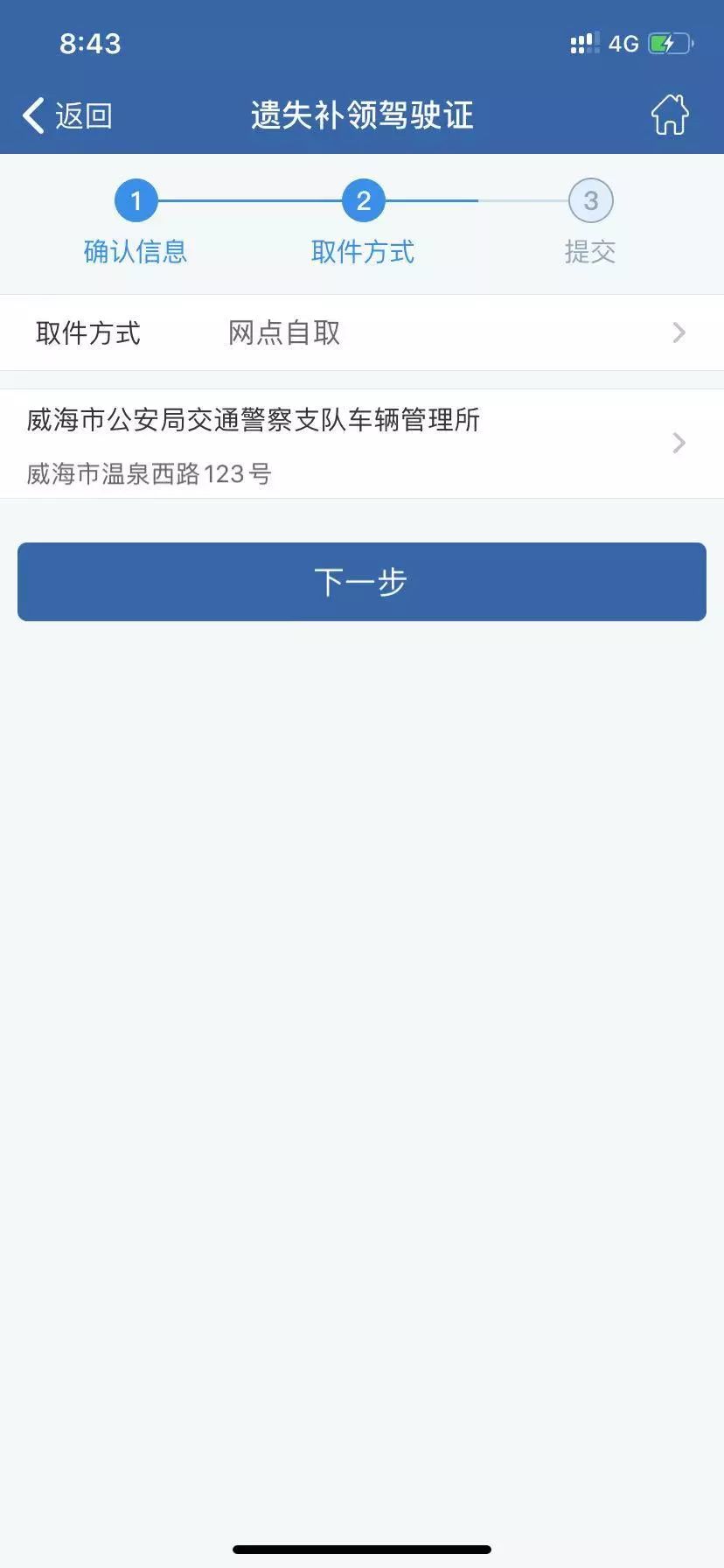
Task: Tap the 下一步 button to proceed
Action: coord(362,582)
